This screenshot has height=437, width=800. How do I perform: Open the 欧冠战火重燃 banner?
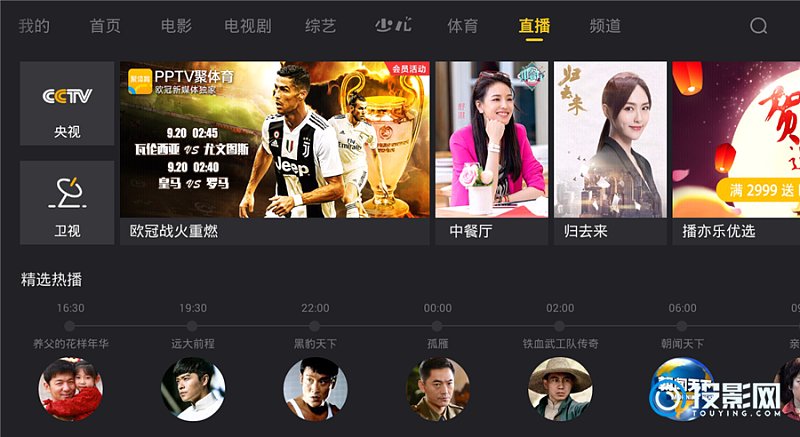(x=275, y=150)
